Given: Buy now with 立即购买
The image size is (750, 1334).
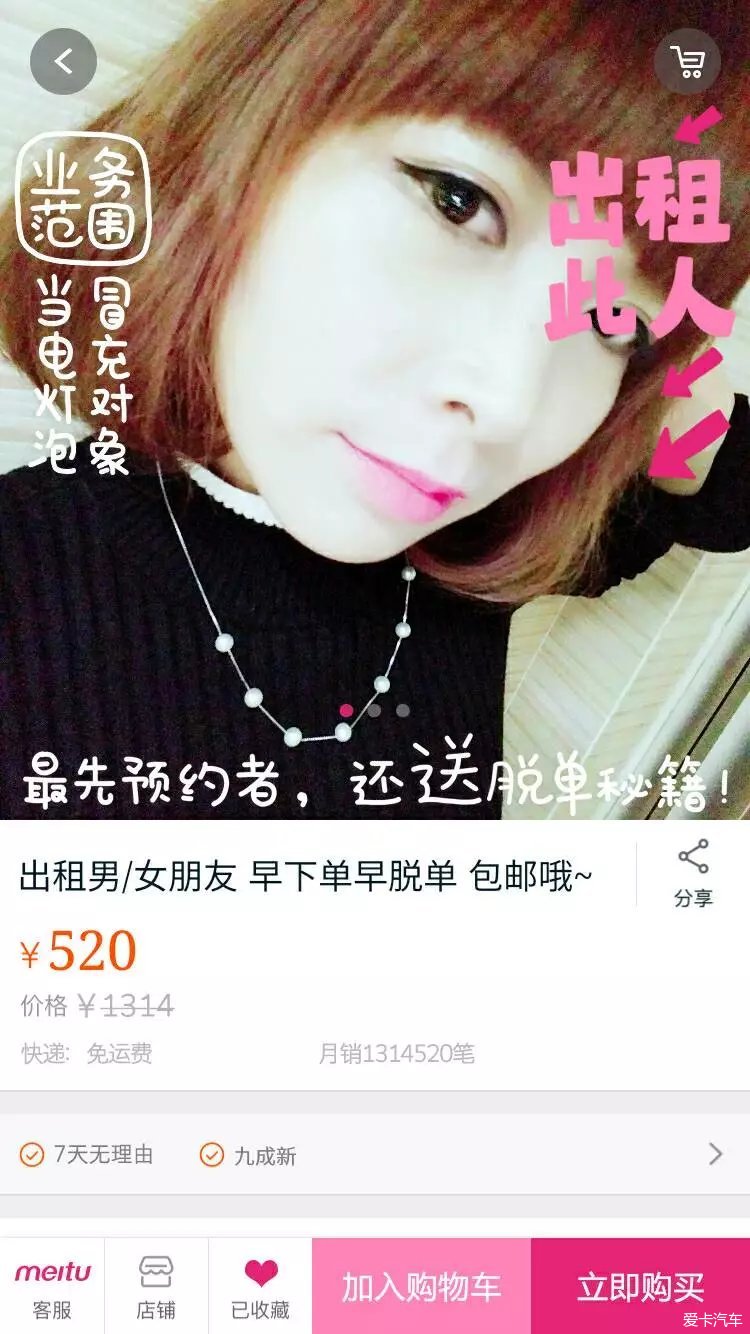Looking at the screenshot, I should point(640,1287).
